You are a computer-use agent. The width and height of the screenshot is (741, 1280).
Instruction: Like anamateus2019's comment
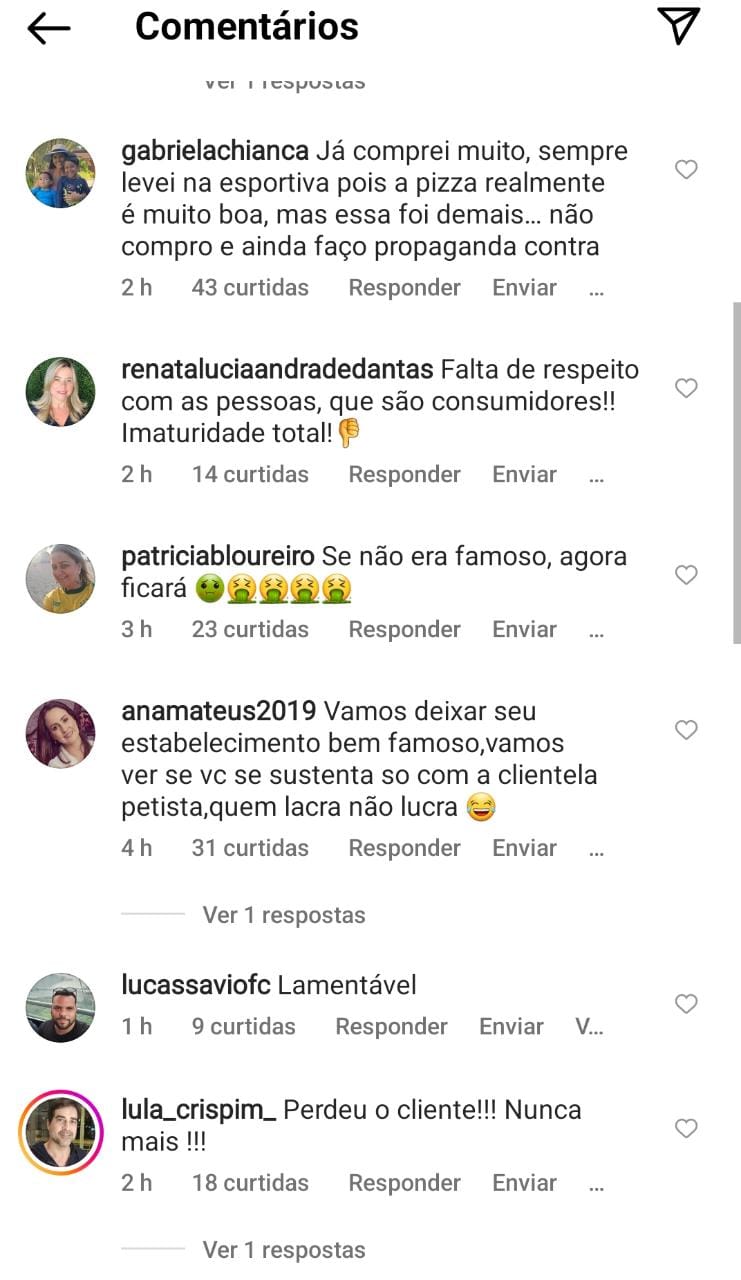pyautogui.click(x=686, y=730)
